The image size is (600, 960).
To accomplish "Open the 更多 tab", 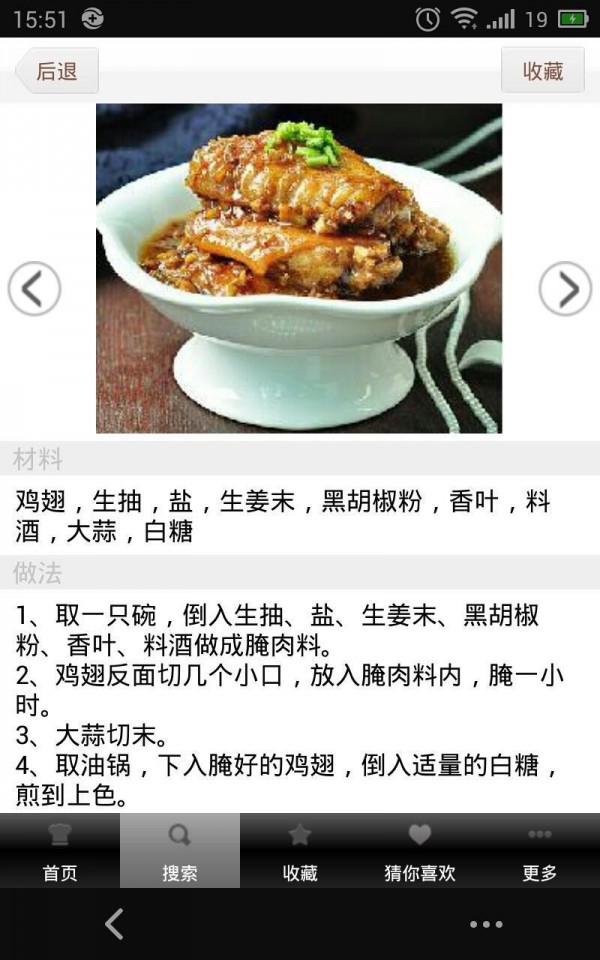I will point(540,851).
